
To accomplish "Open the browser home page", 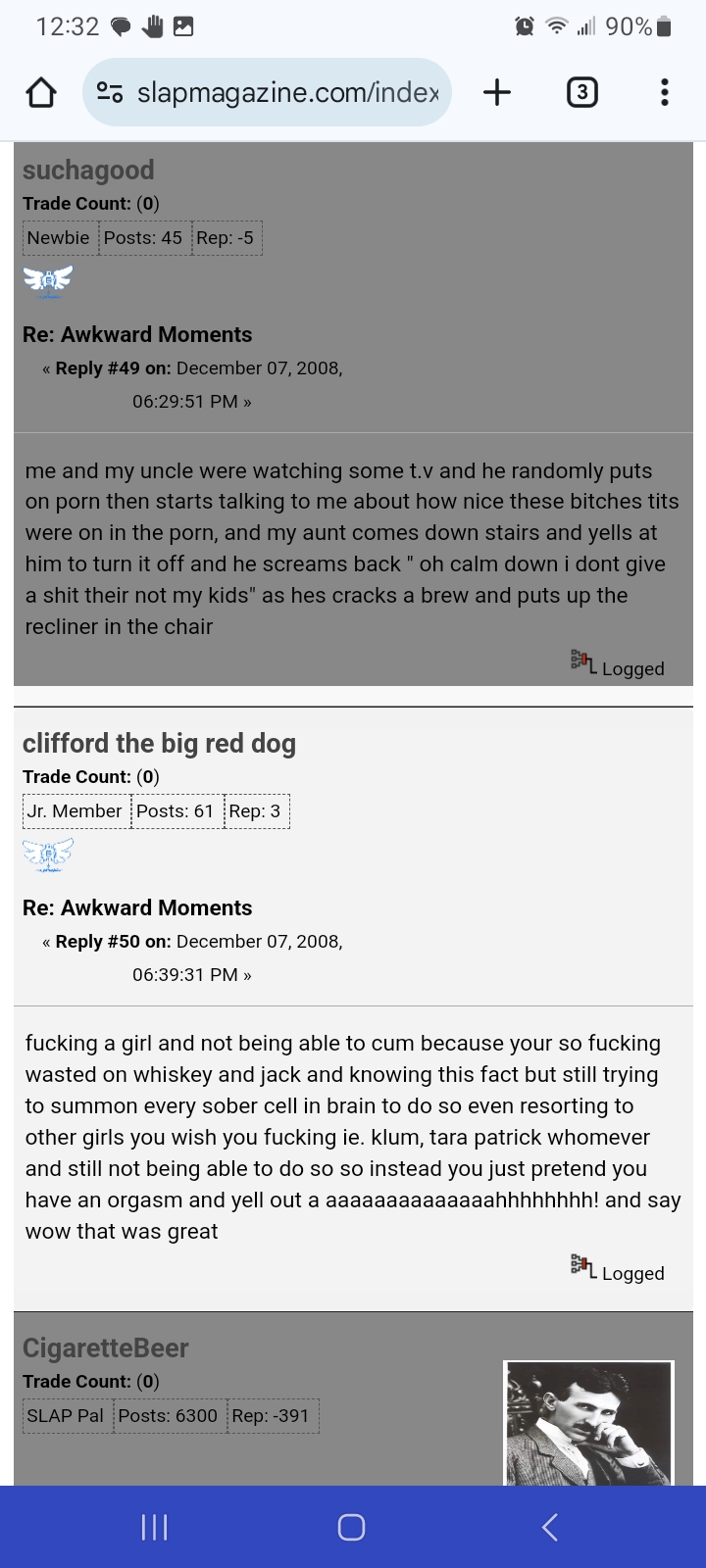I will tap(40, 93).
